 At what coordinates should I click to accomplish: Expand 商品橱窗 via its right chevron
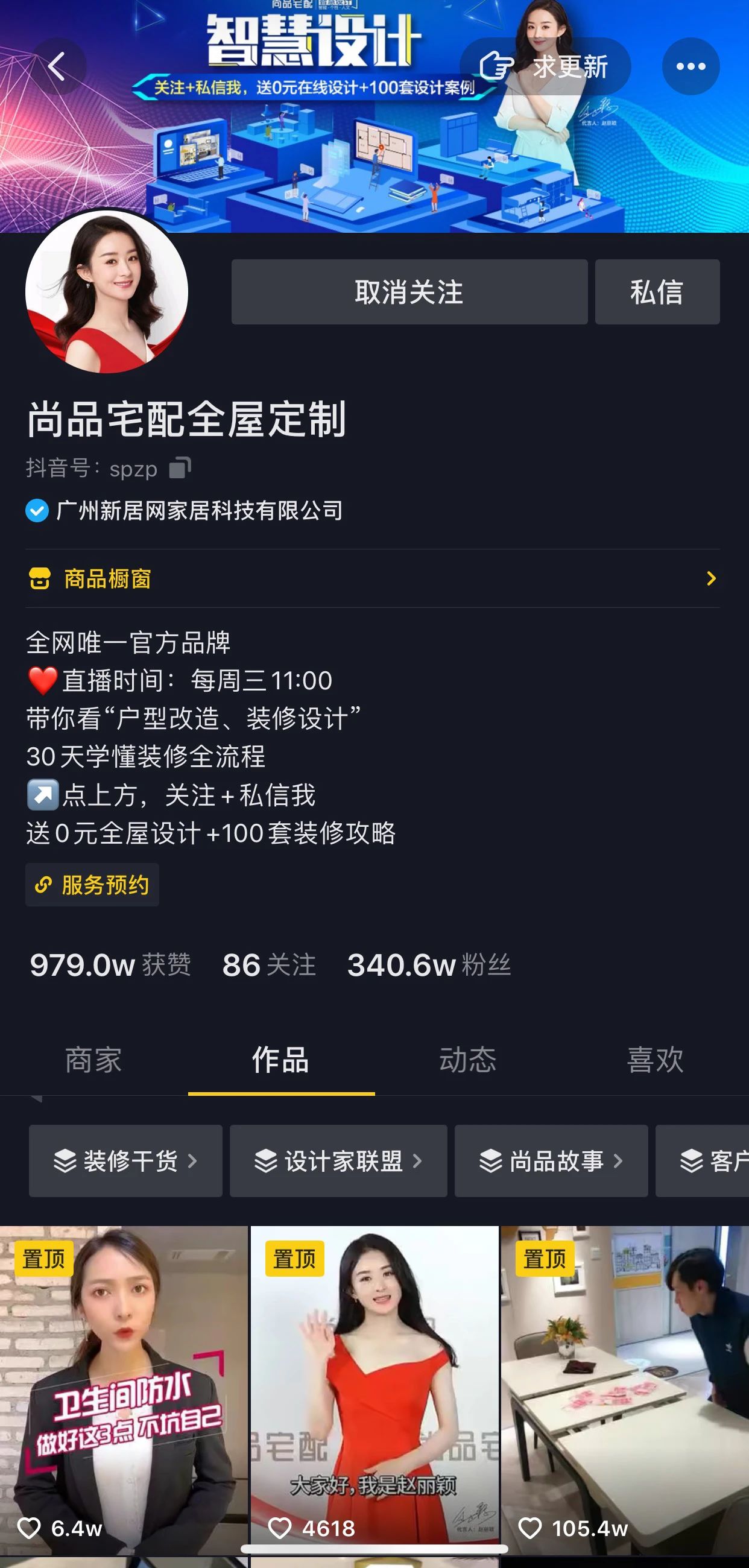[712, 580]
